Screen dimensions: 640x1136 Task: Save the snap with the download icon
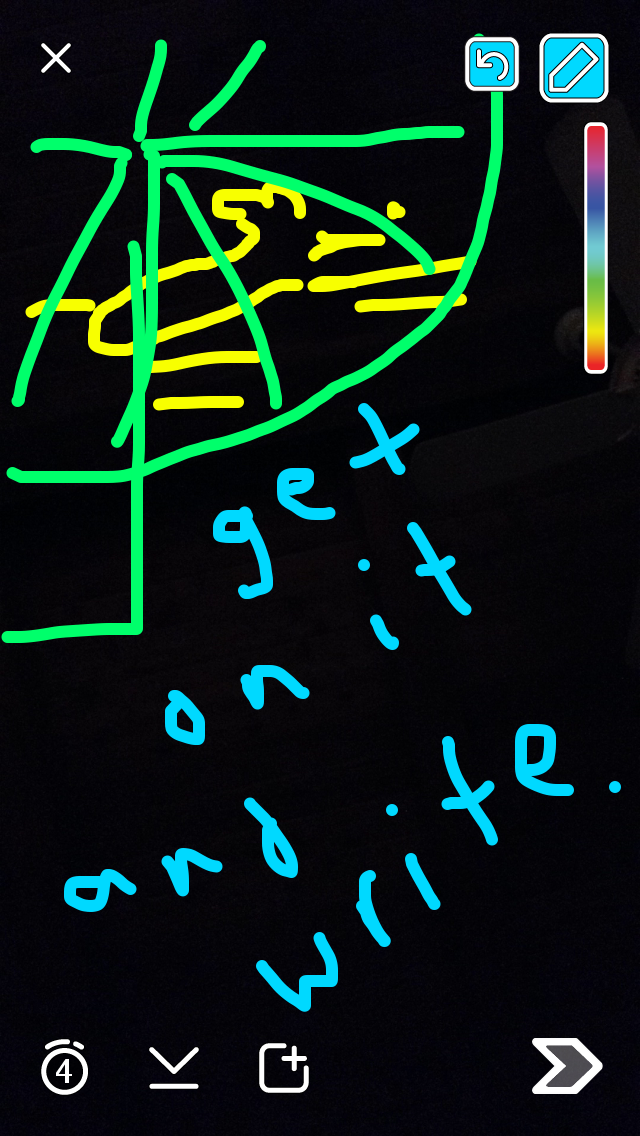click(174, 1068)
